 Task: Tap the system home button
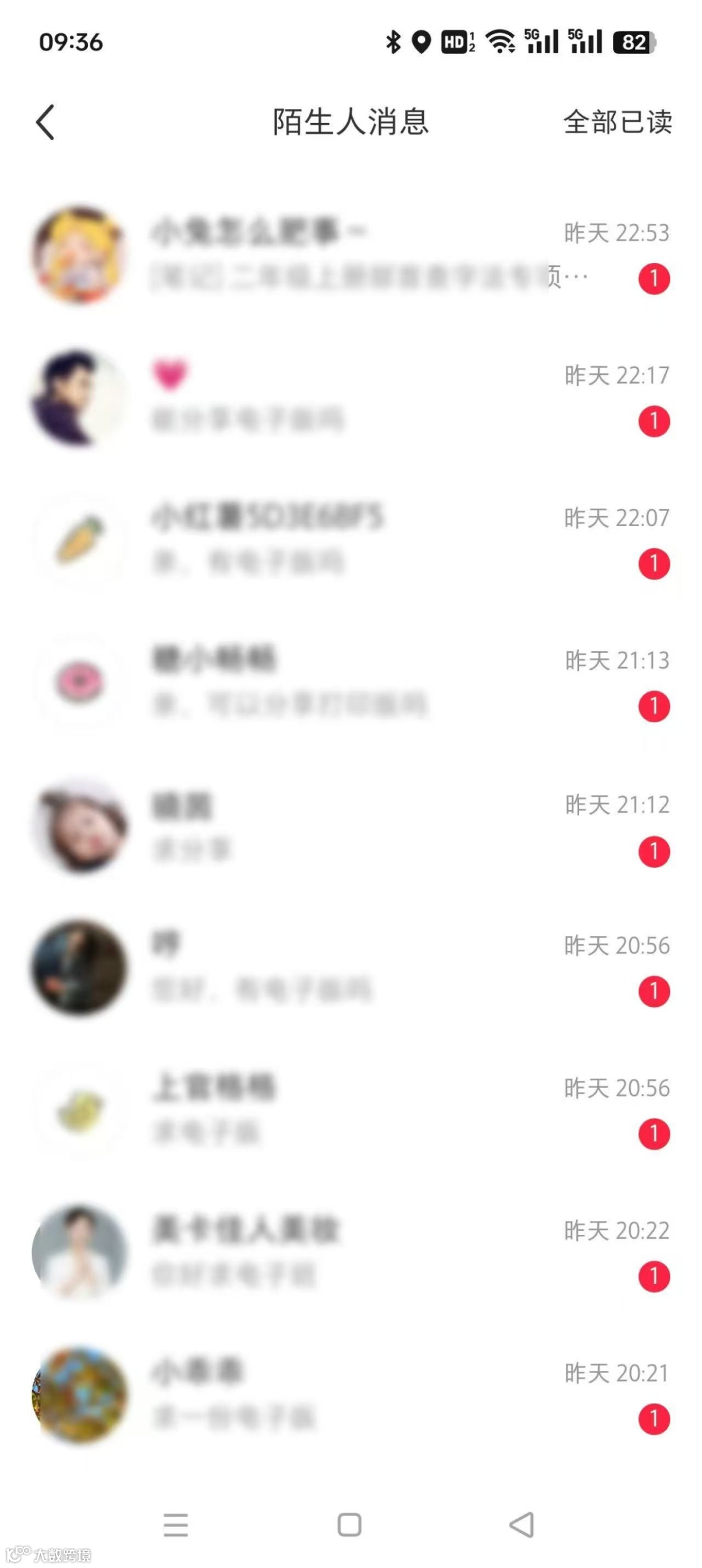click(x=349, y=1524)
